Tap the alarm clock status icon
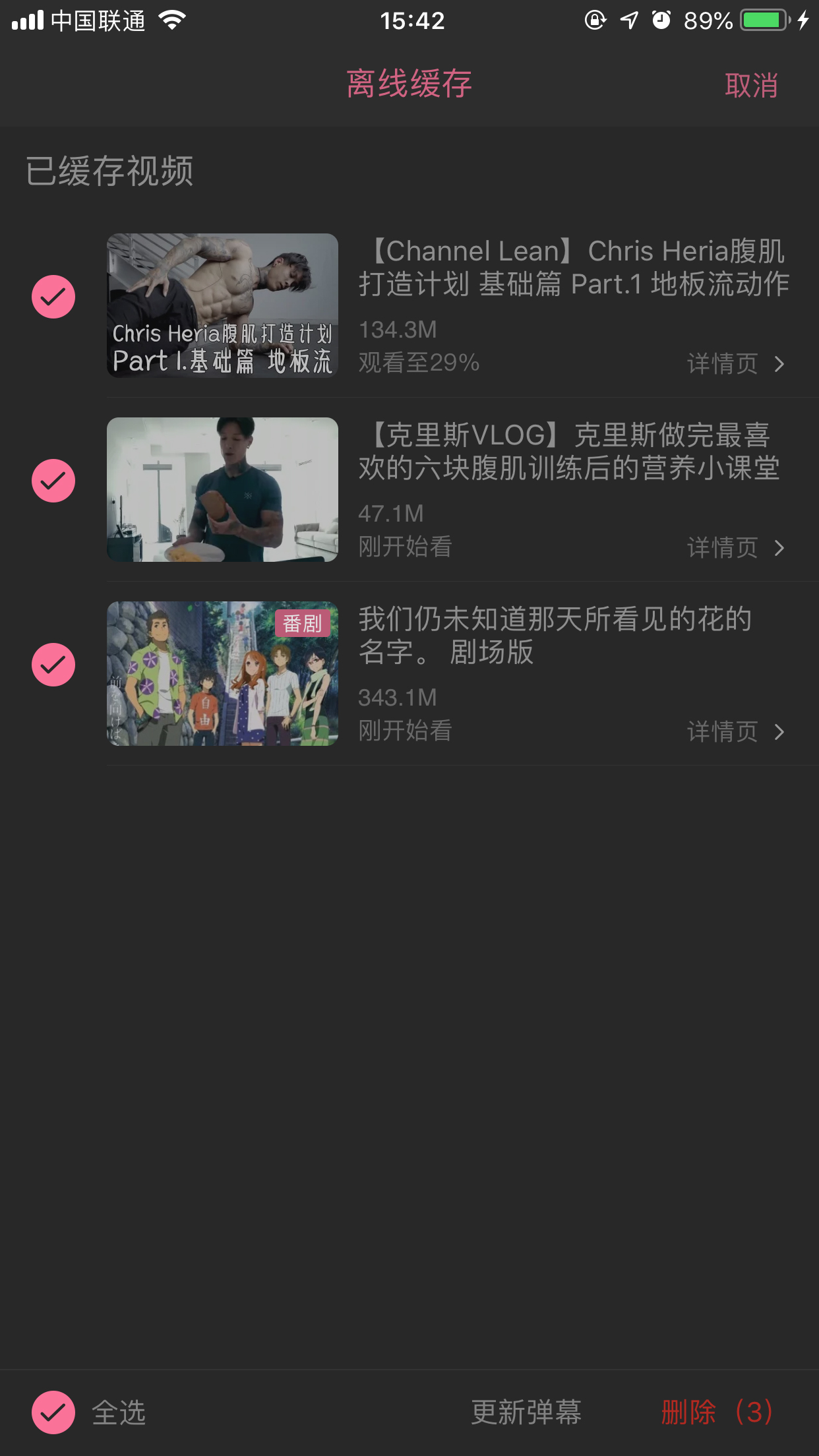The image size is (819, 1456). coord(660,21)
